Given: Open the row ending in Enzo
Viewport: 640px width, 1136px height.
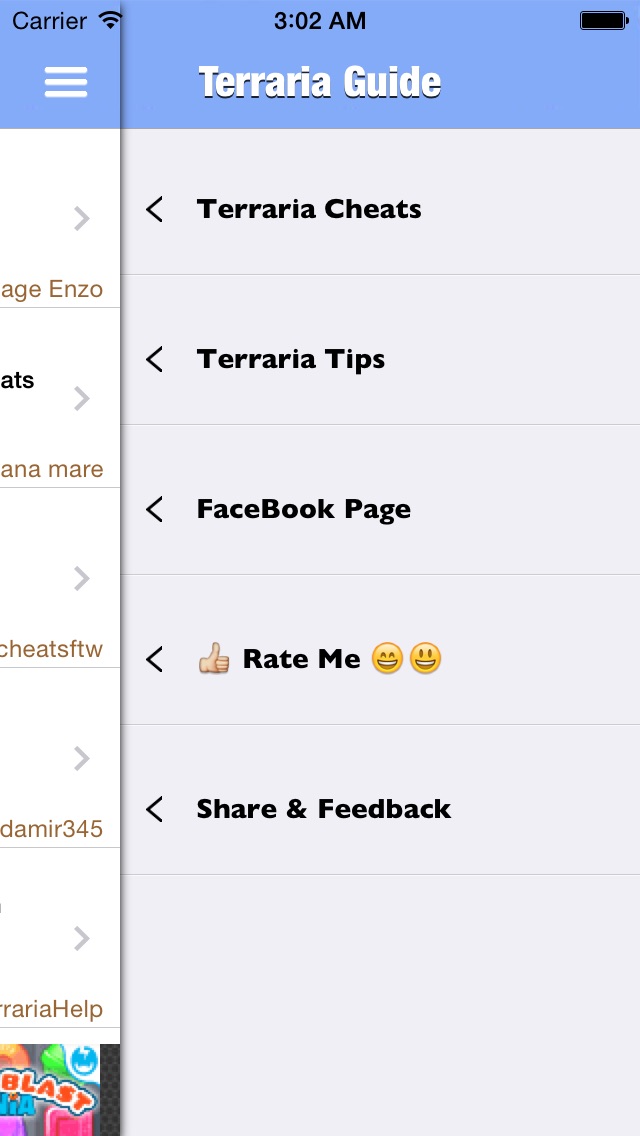Looking at the screenshot, I should [x=60, y=219].
